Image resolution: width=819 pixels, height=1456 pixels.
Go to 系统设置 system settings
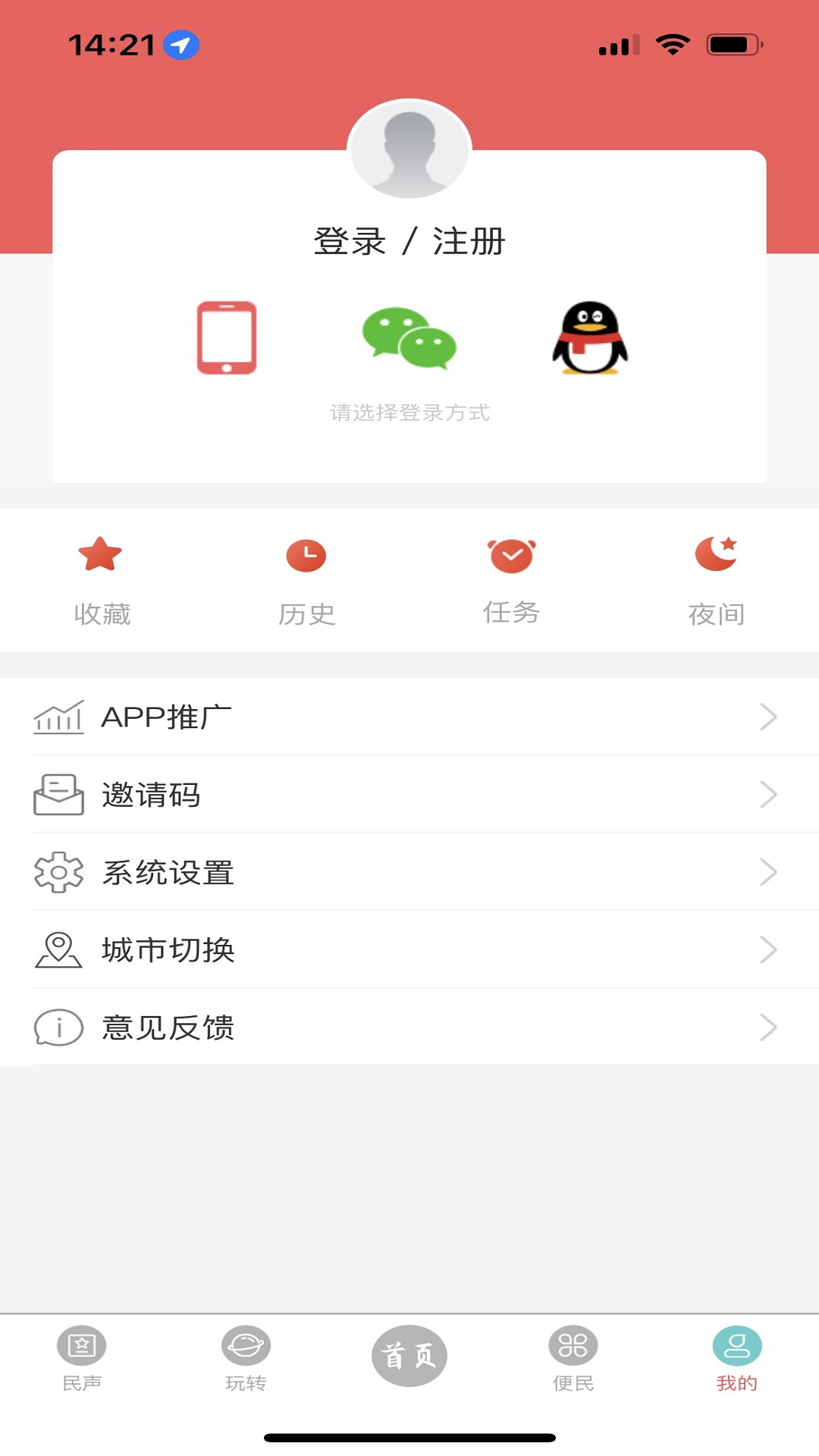[409, 873]
